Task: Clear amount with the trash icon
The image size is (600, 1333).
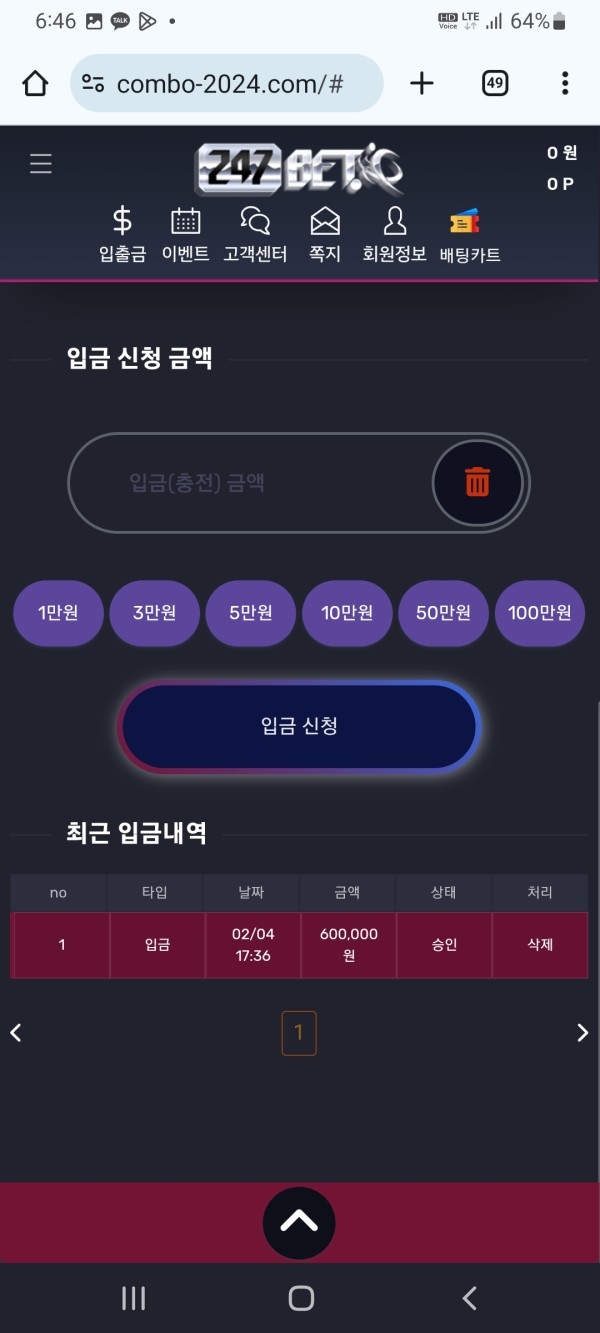Action: point(477,483)
